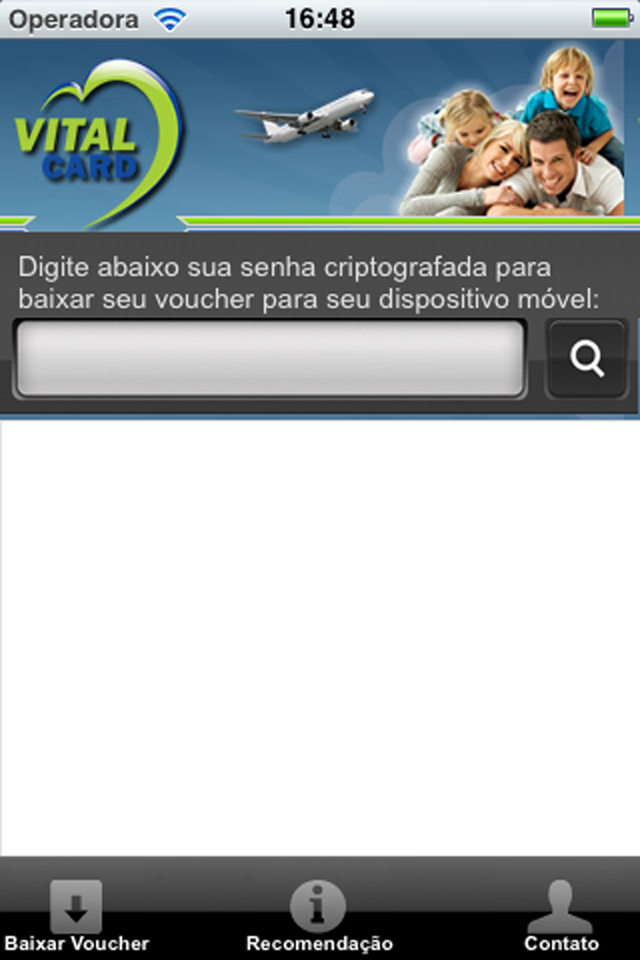The width and height of the screenshot is (640, 960).
Task: Open the Recomendação tab
Action: pos(319,915)
